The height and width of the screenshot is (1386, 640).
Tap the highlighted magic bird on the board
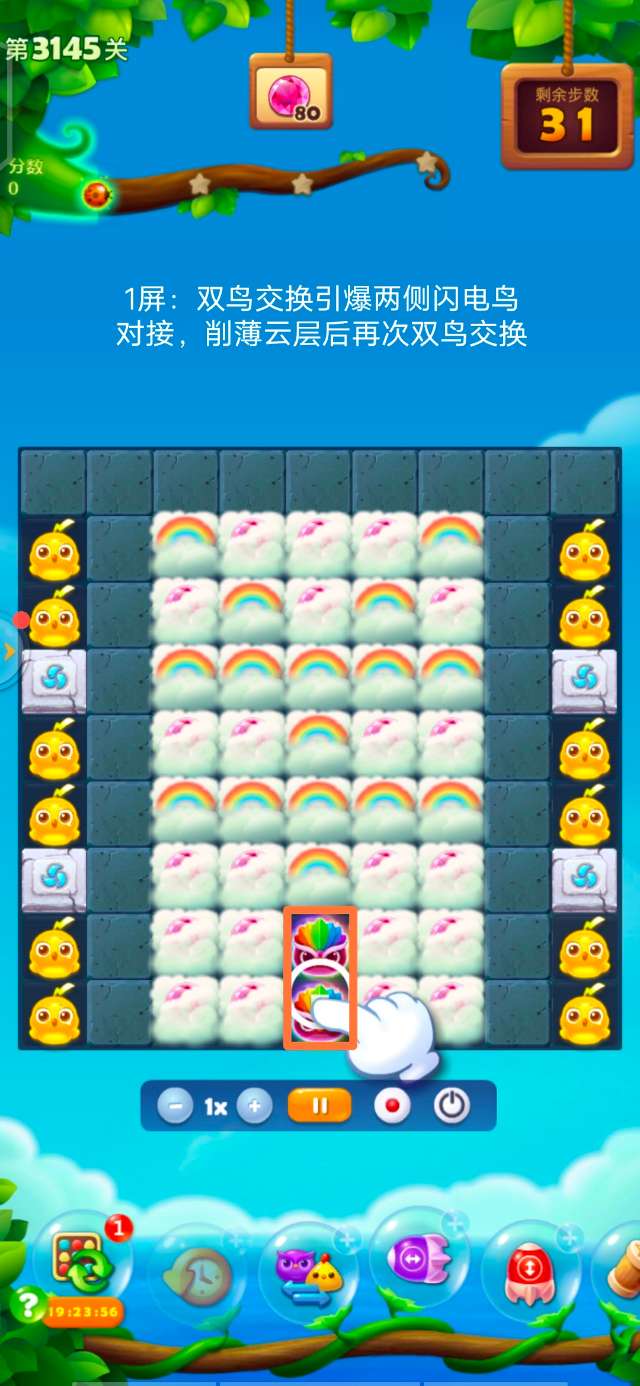pos(320,943)
